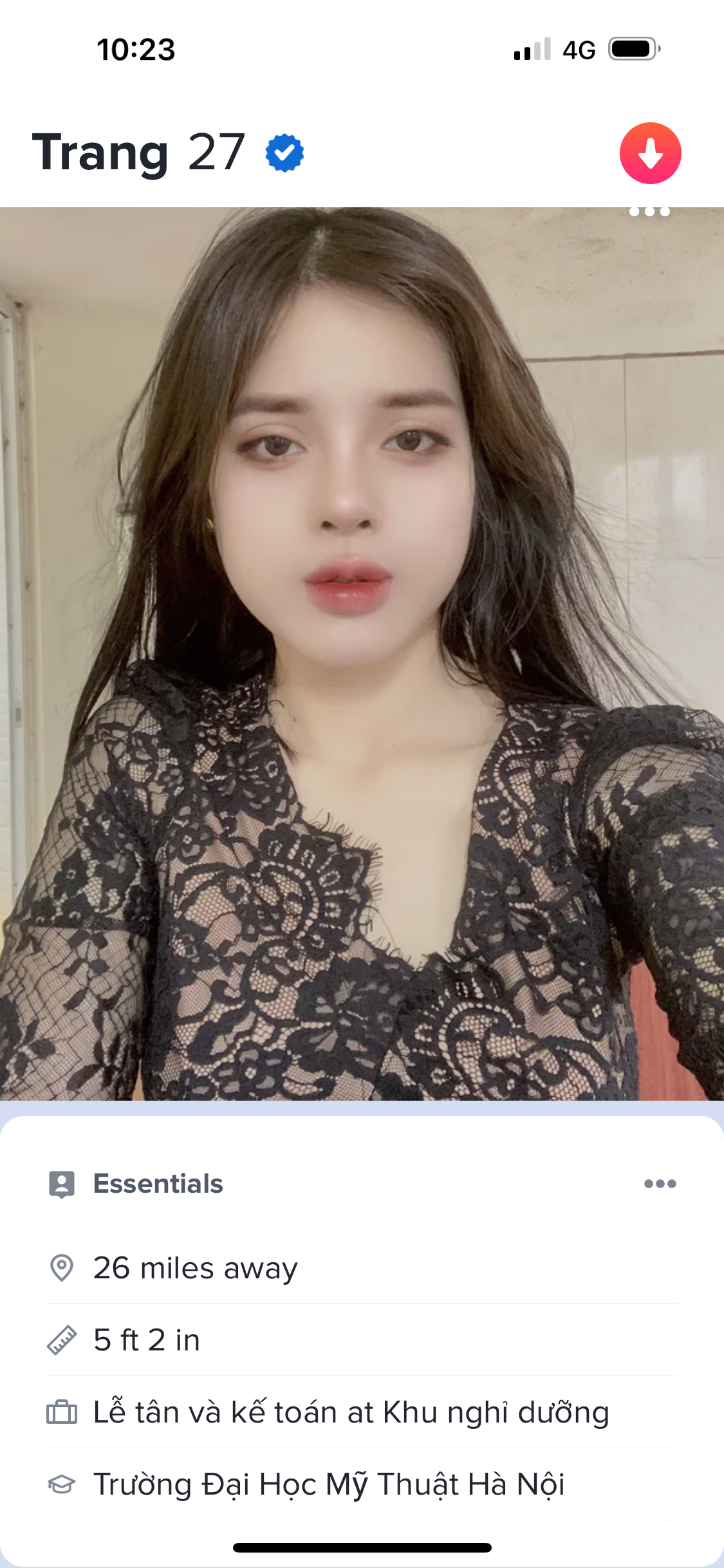Viewport: 724px width, 1568px height.
Task: Open the Essentials section overflow menu
Action: [x=660, y=1184]
